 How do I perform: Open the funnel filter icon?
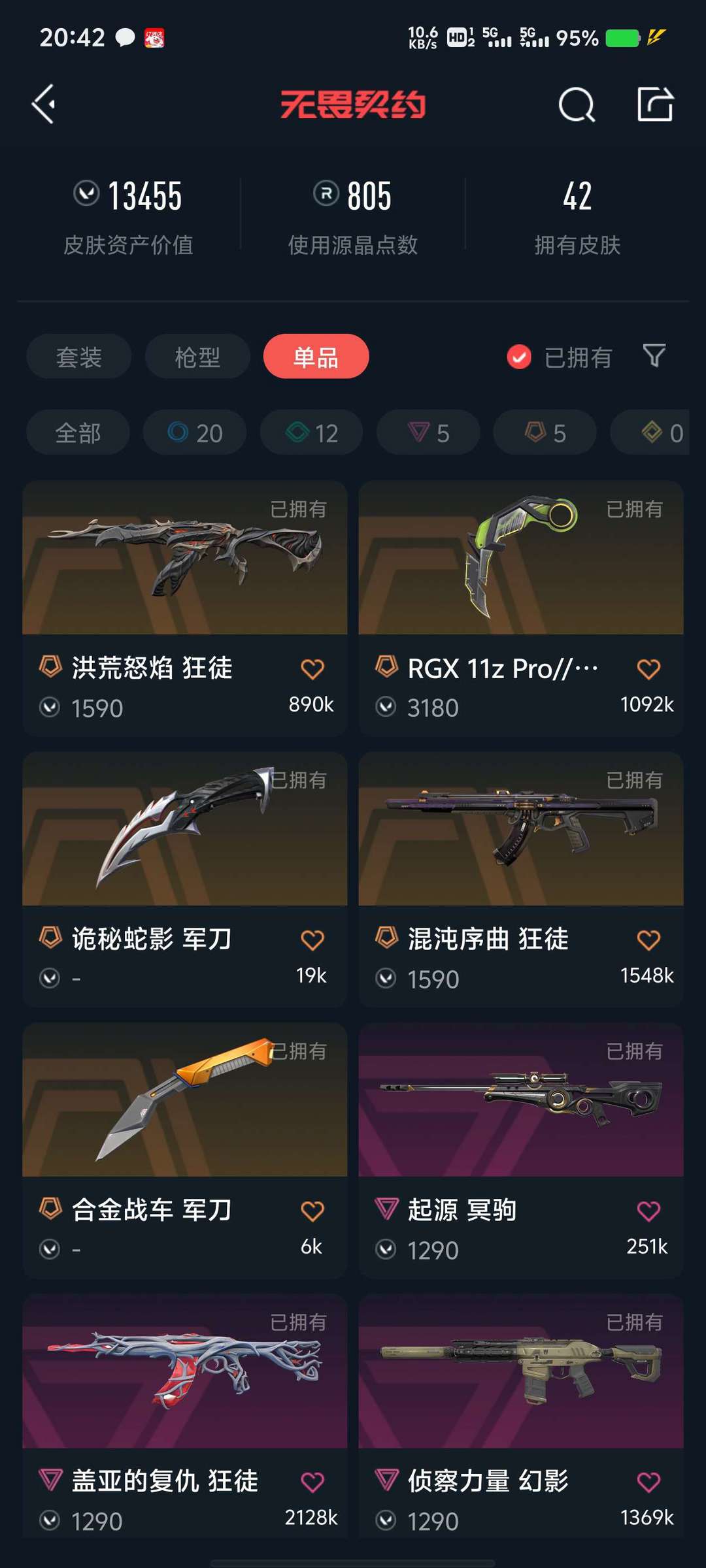[x=654, y=356]
